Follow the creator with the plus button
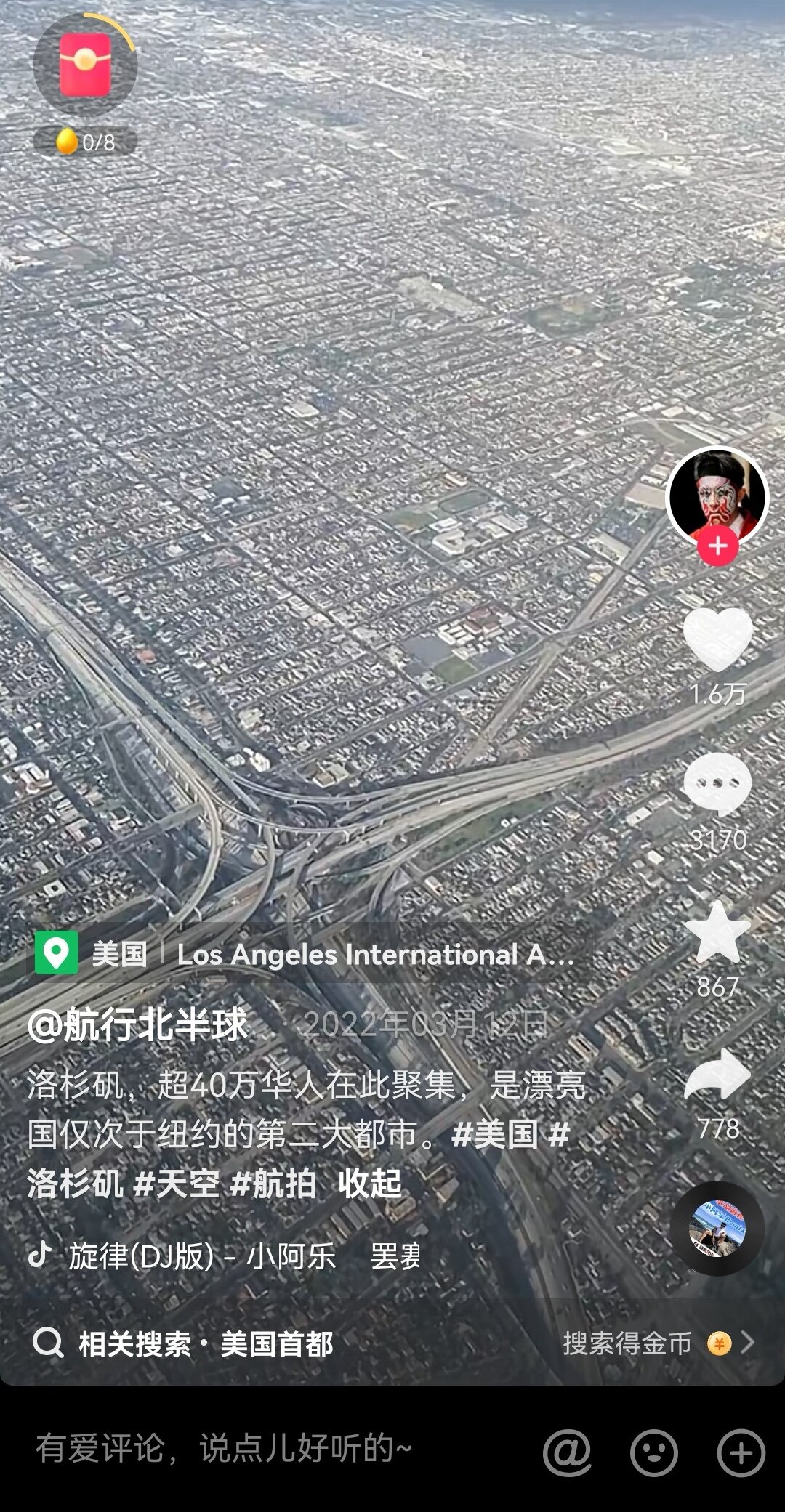The height and width of the screenshot is (1512, 785). [717, 546]
